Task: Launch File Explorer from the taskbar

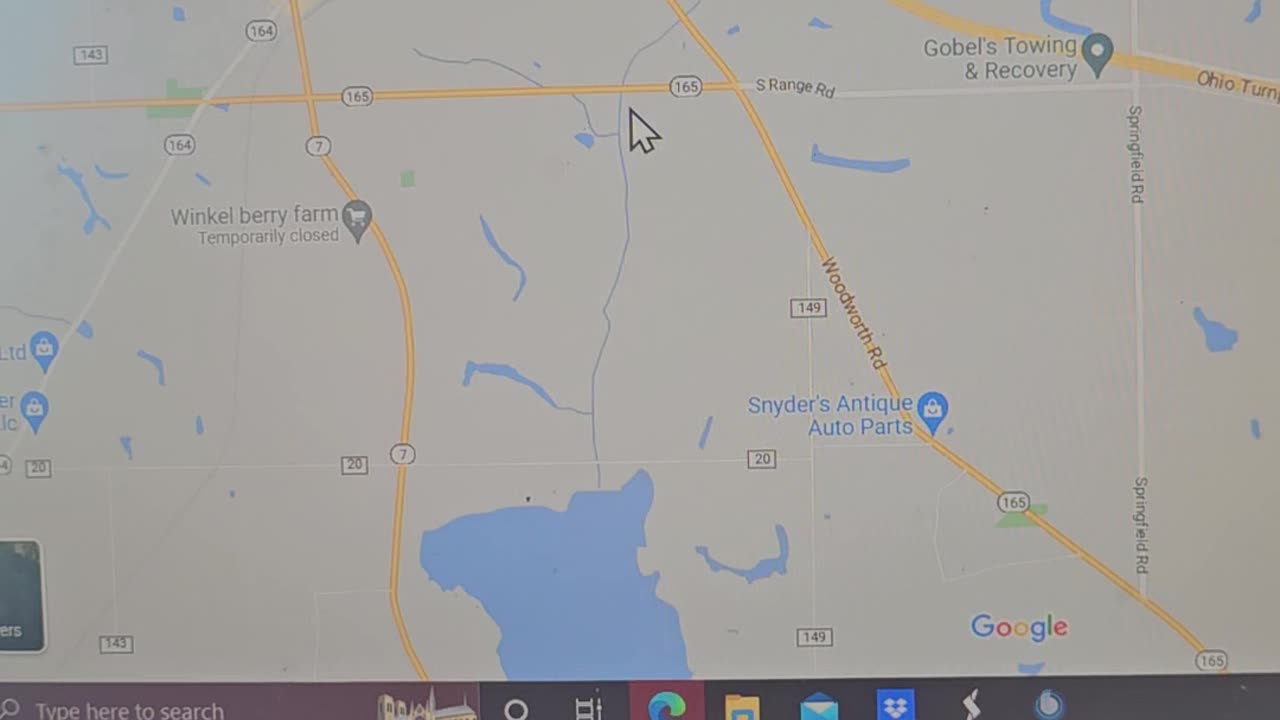Action: [742, 707]
